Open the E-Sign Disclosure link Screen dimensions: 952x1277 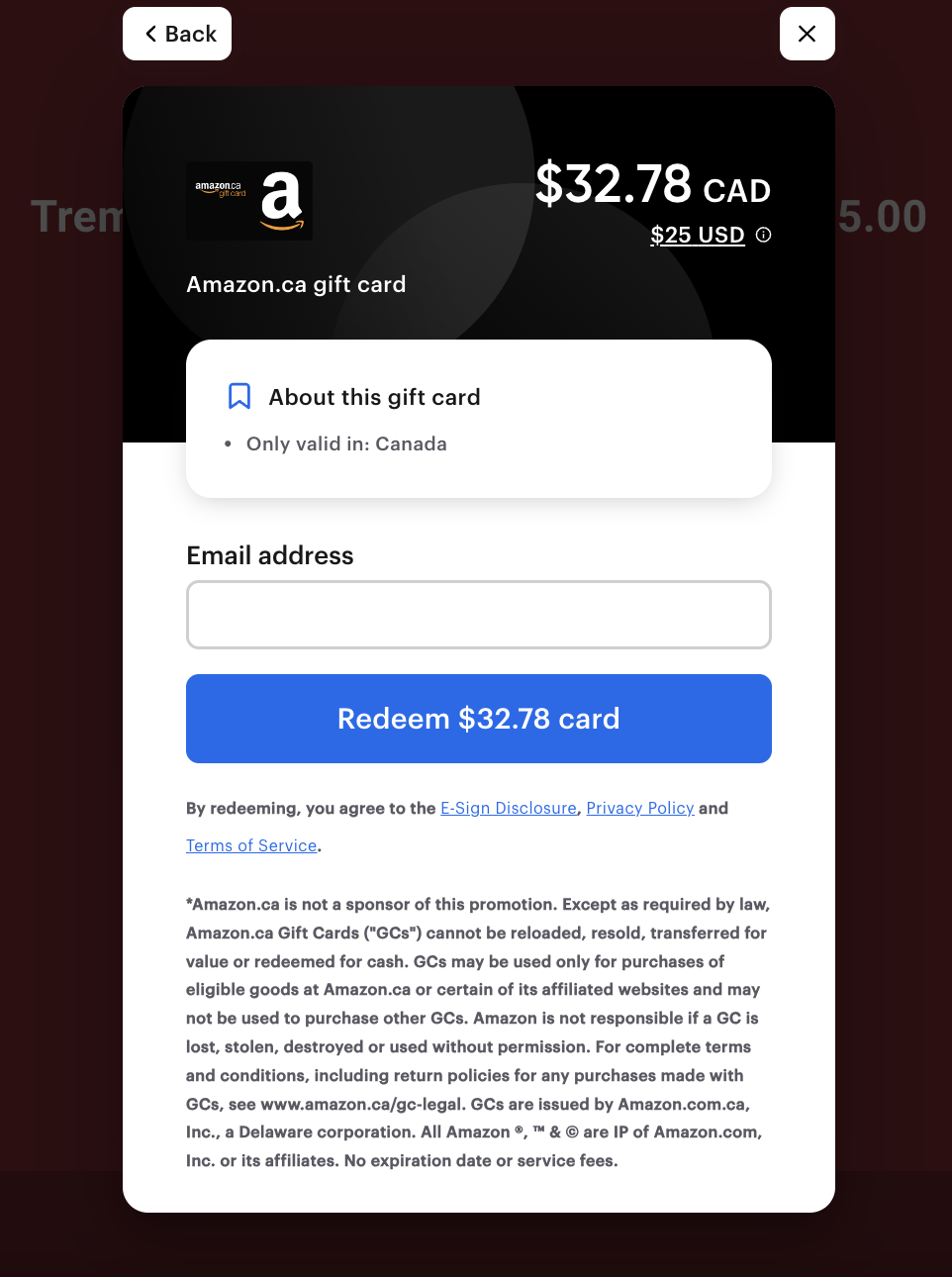point(508,808)
